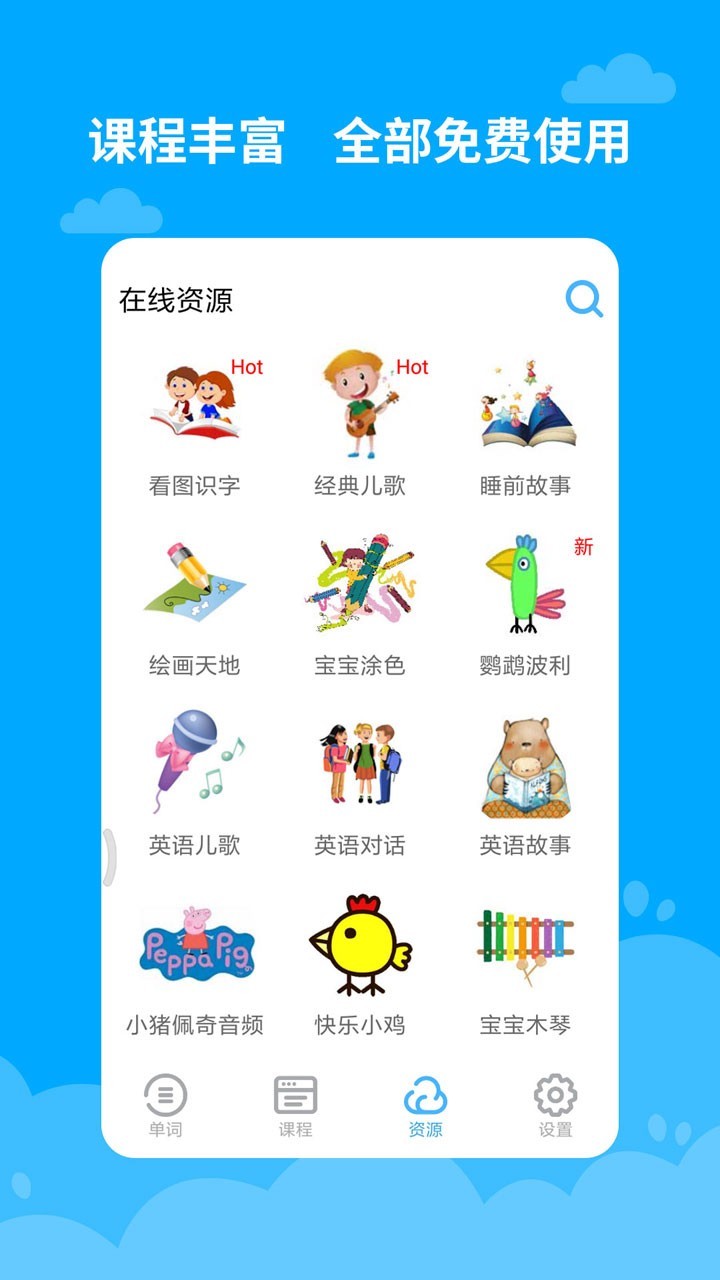Click the Hot label beside 经典儿歌
This screenshot has height=1280, width=720.
point(413,367)
